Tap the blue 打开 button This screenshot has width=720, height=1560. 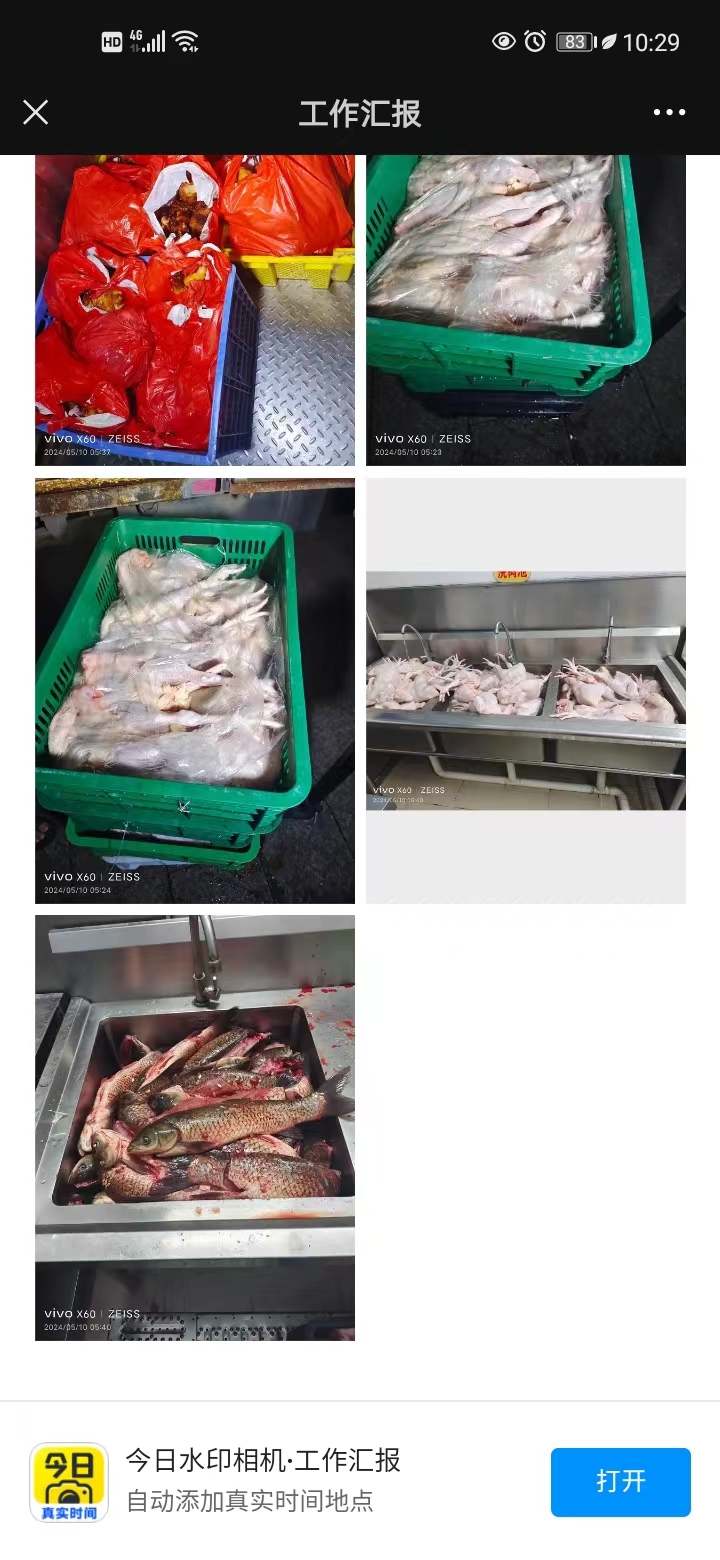620,1481
